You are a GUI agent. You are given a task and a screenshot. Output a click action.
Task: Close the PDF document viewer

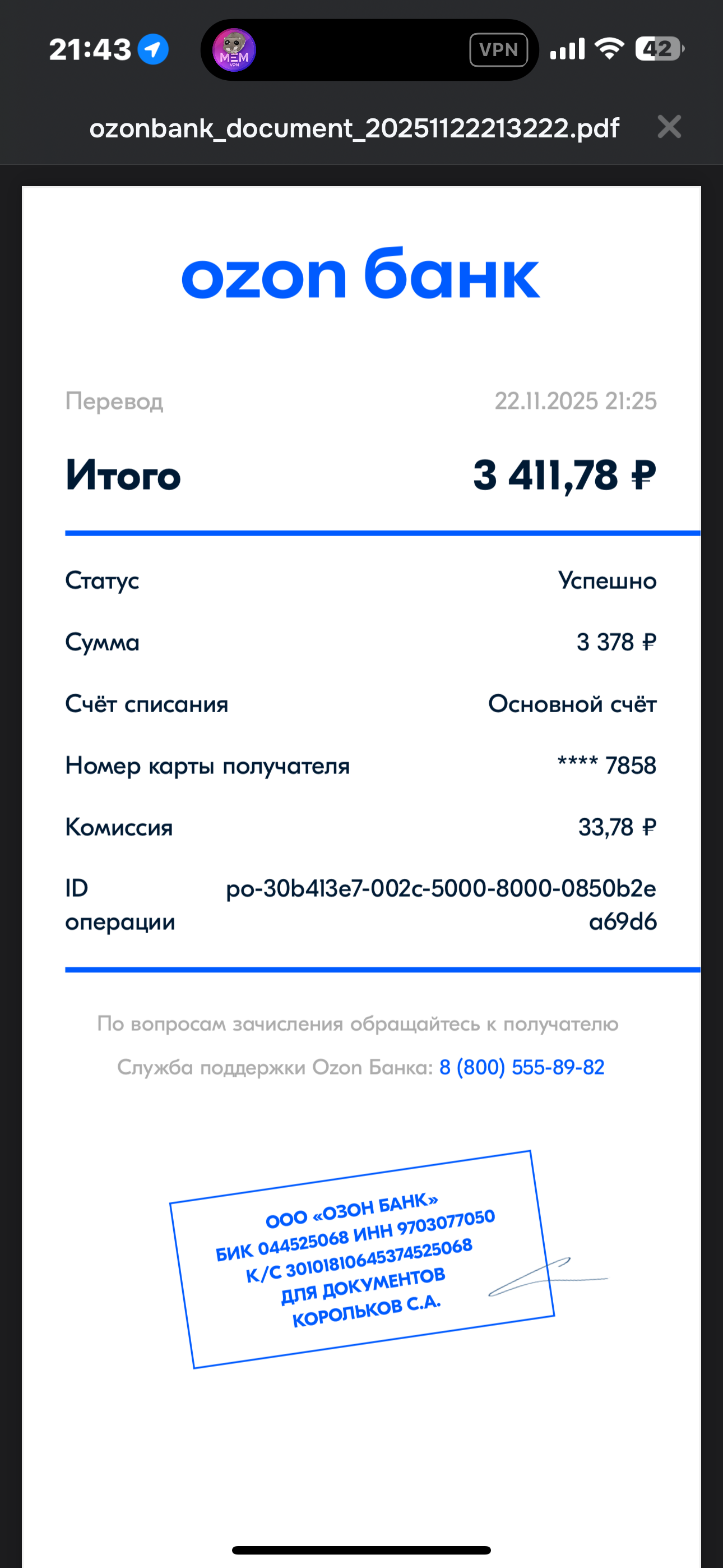[x=669, y=127]
